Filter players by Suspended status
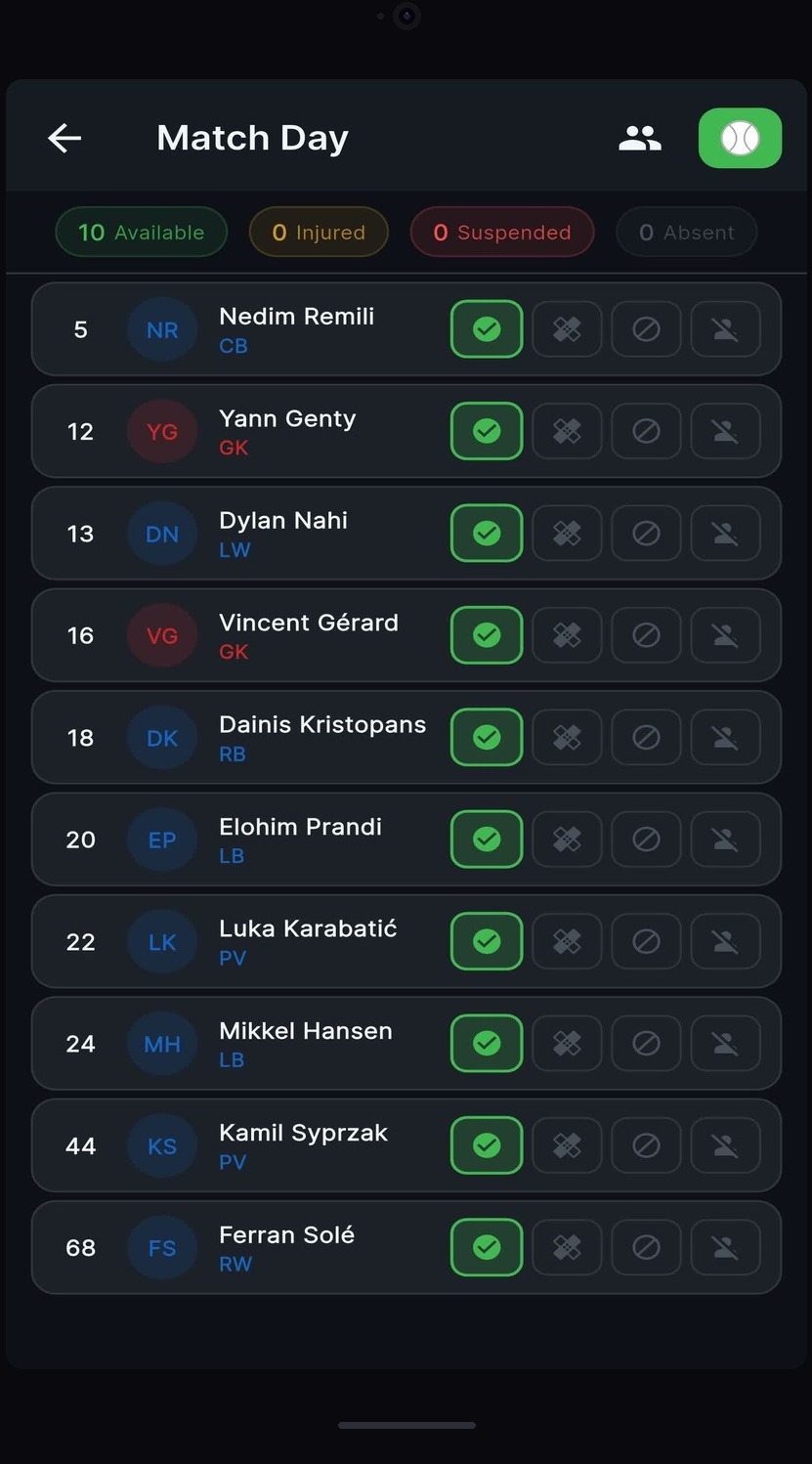Image resolution: width=812 pixels, height=1464 pixels. [501, 232]
